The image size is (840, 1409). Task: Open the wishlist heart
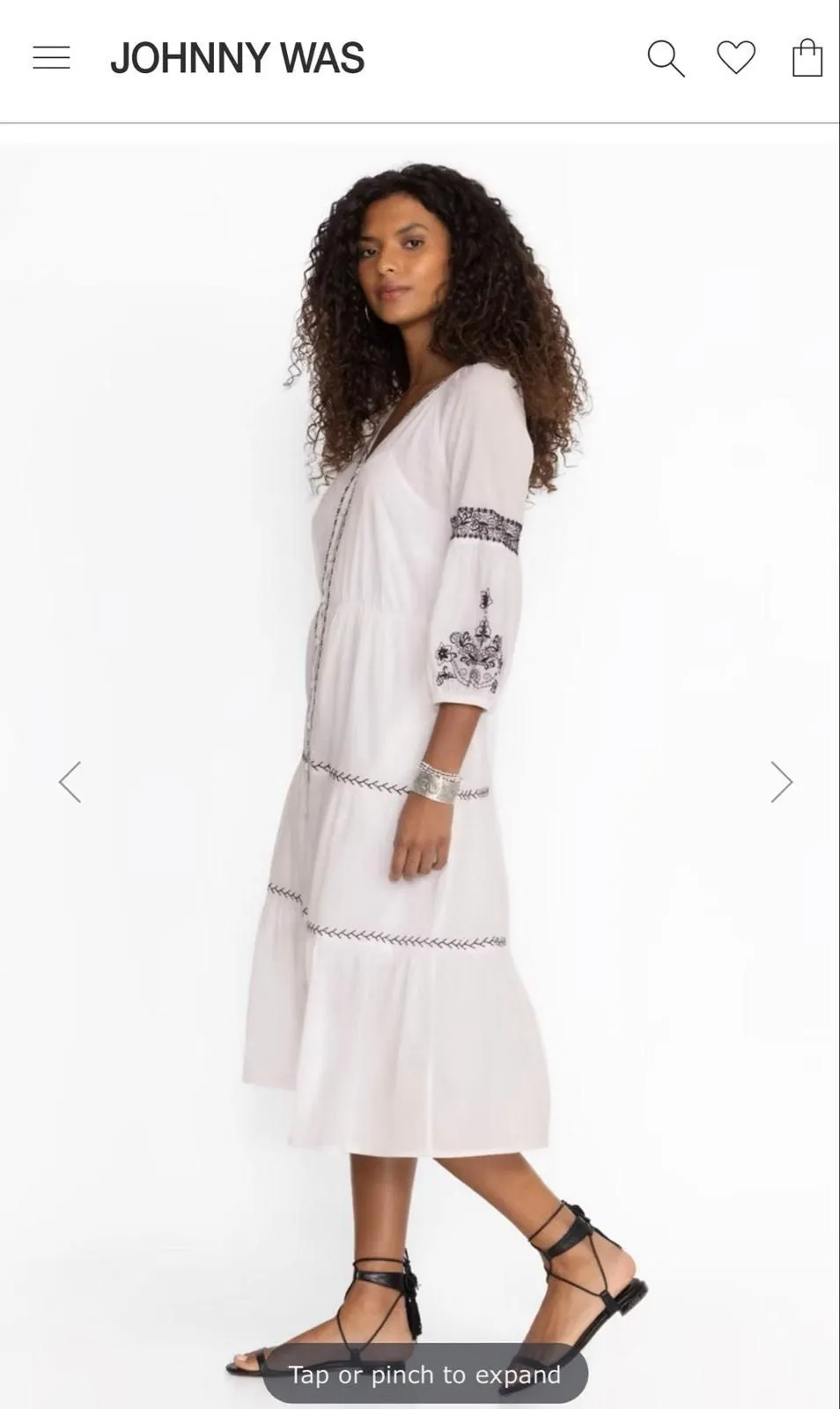736,57
